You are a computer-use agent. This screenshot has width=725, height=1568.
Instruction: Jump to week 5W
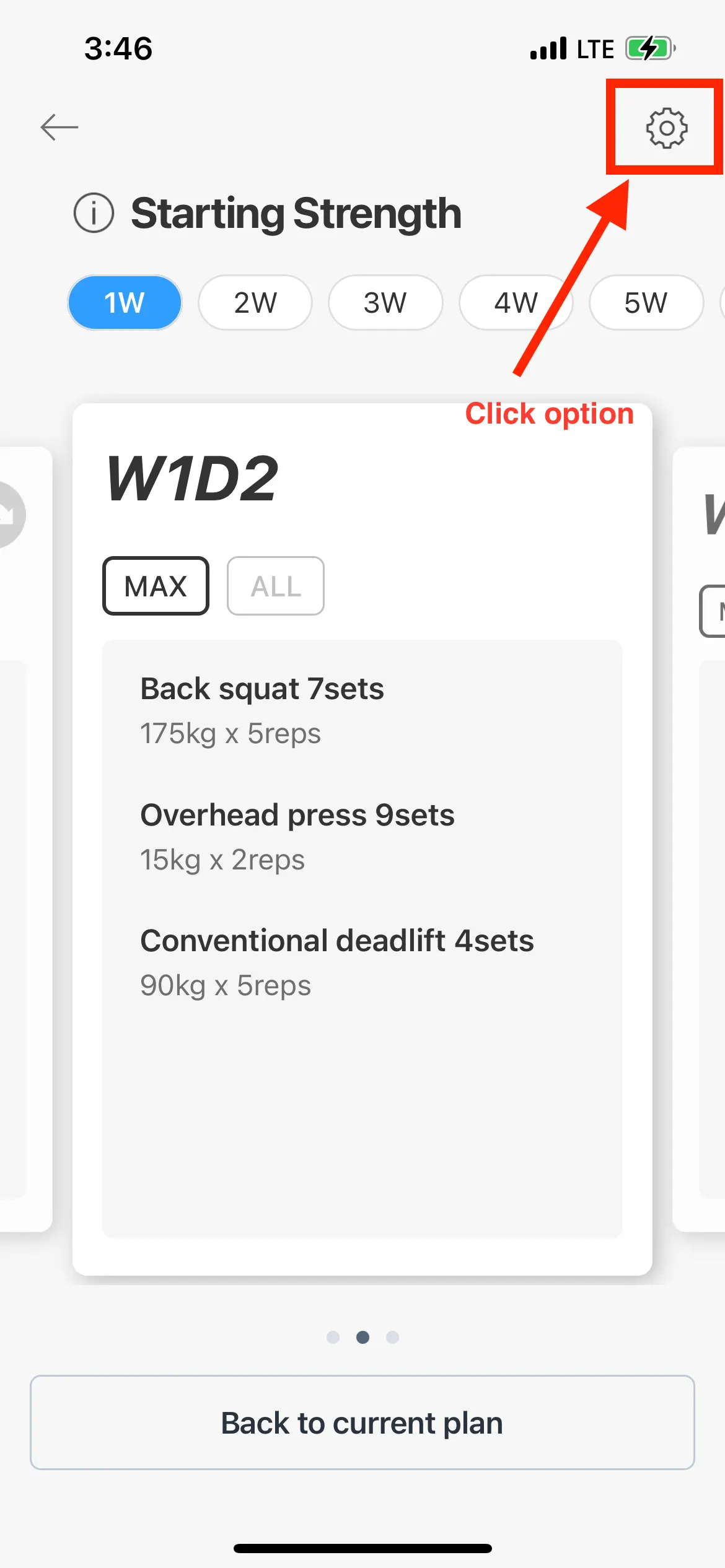646,303
